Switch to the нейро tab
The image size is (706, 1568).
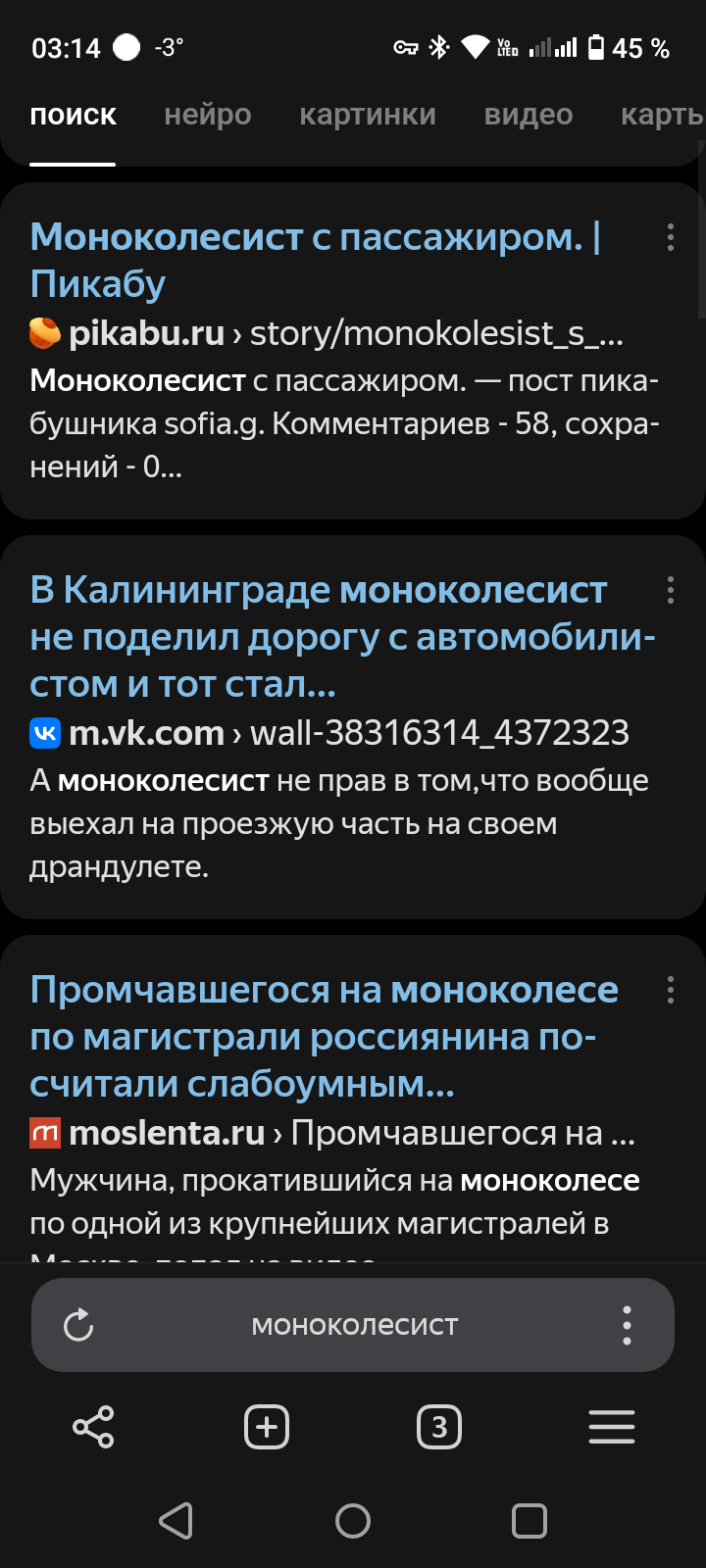[x=208, y=115]
